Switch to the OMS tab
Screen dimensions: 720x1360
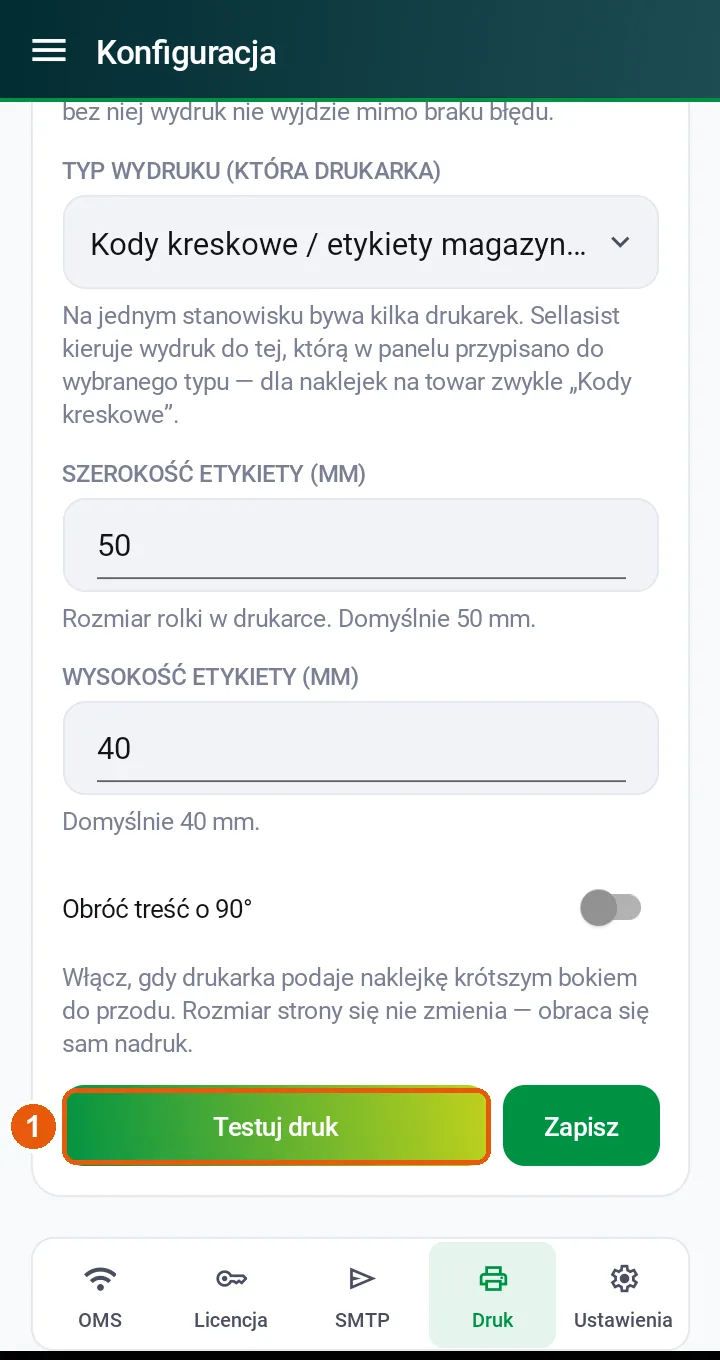pos(100,1296)
